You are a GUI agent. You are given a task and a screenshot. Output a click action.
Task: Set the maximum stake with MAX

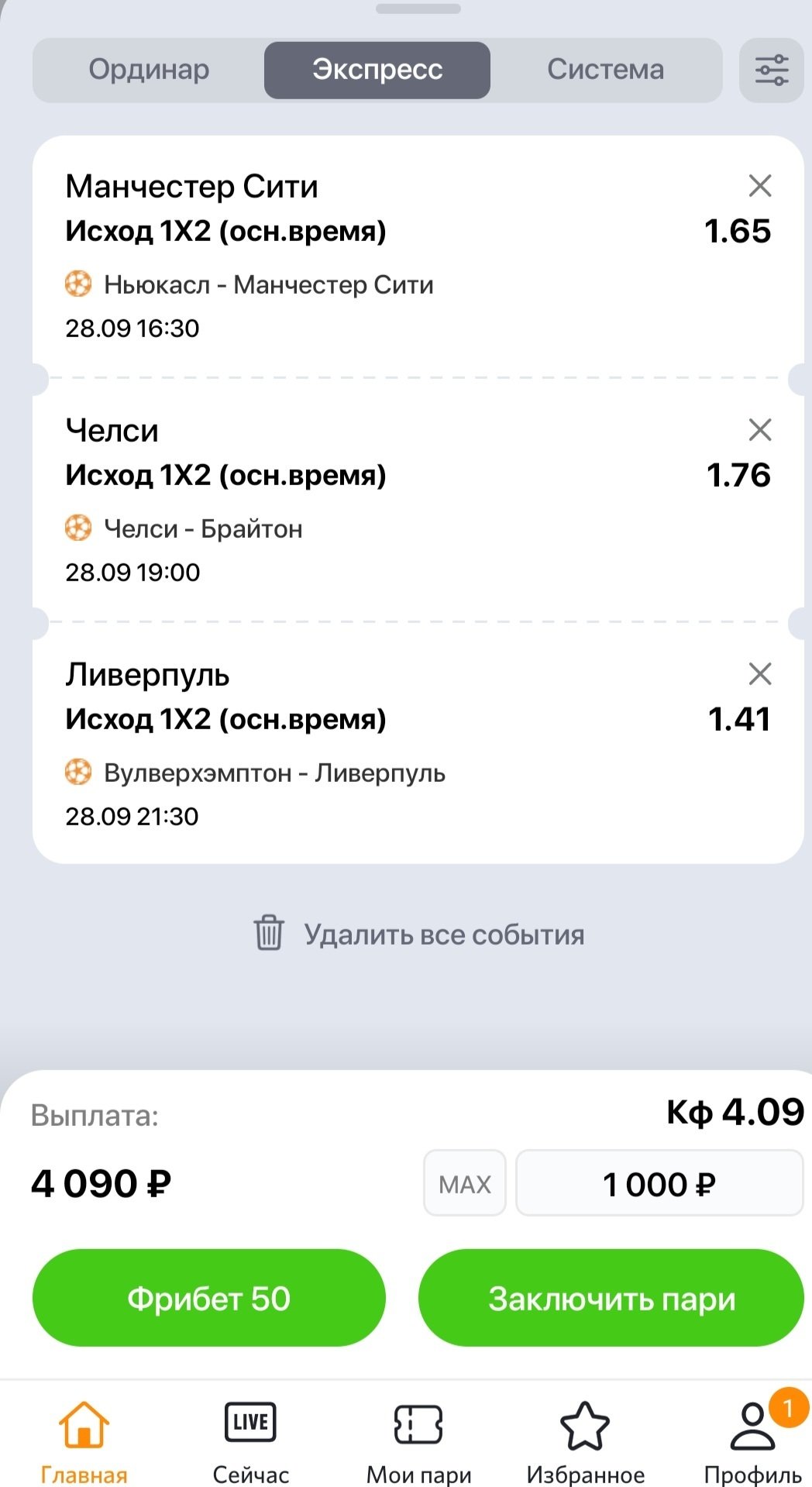[x=465, y=1183]
